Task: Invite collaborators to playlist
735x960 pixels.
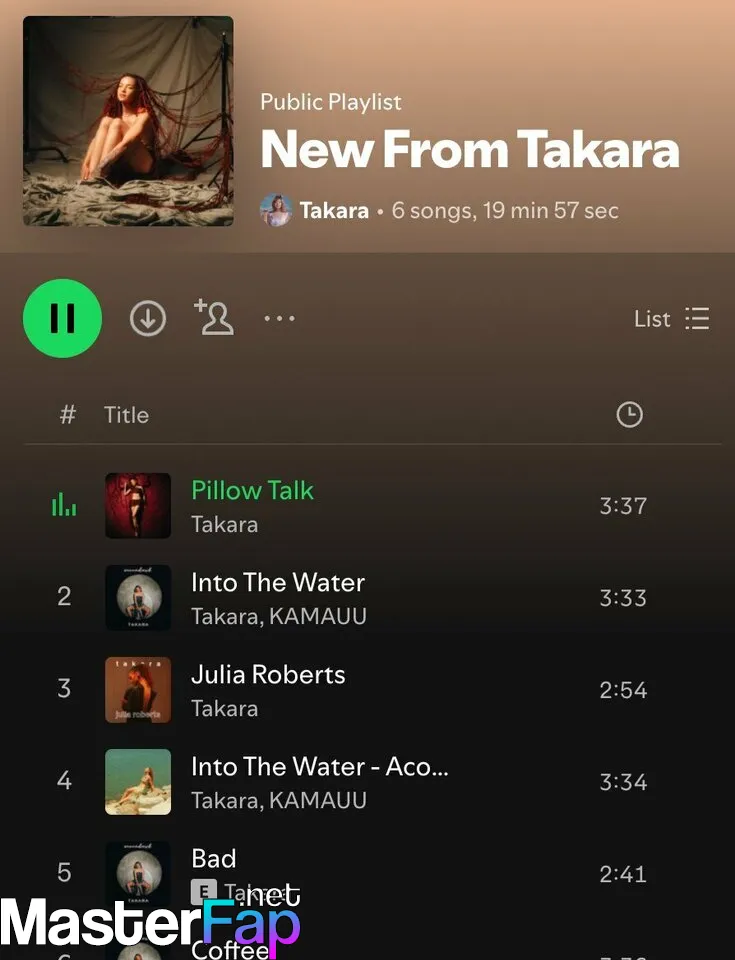Action: pyautogui.click(x=214, y=317)
